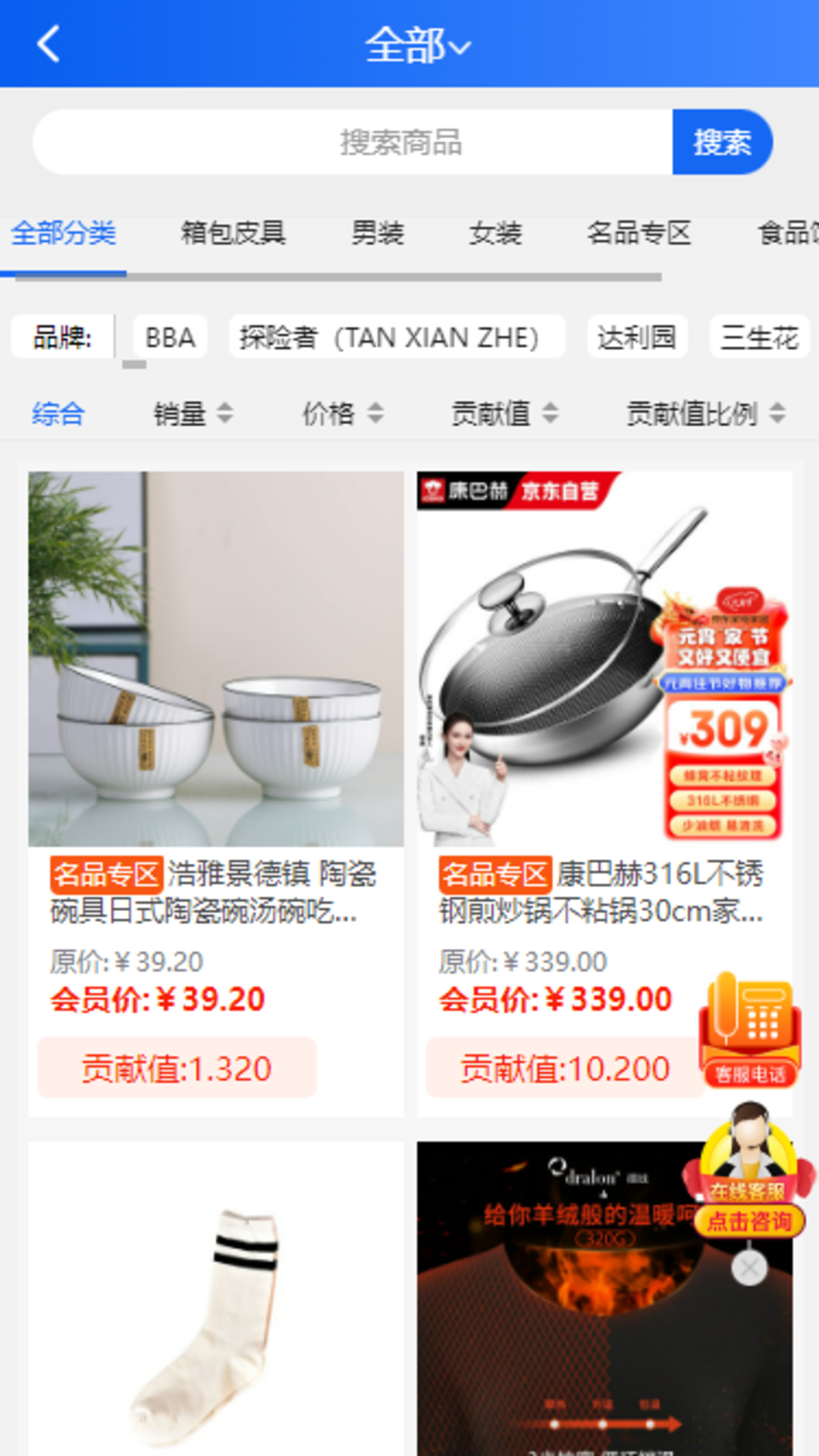Screen dimensions: 819x1456
Task: Switch to the 女装 category tab
Action: tap(494, 234)
